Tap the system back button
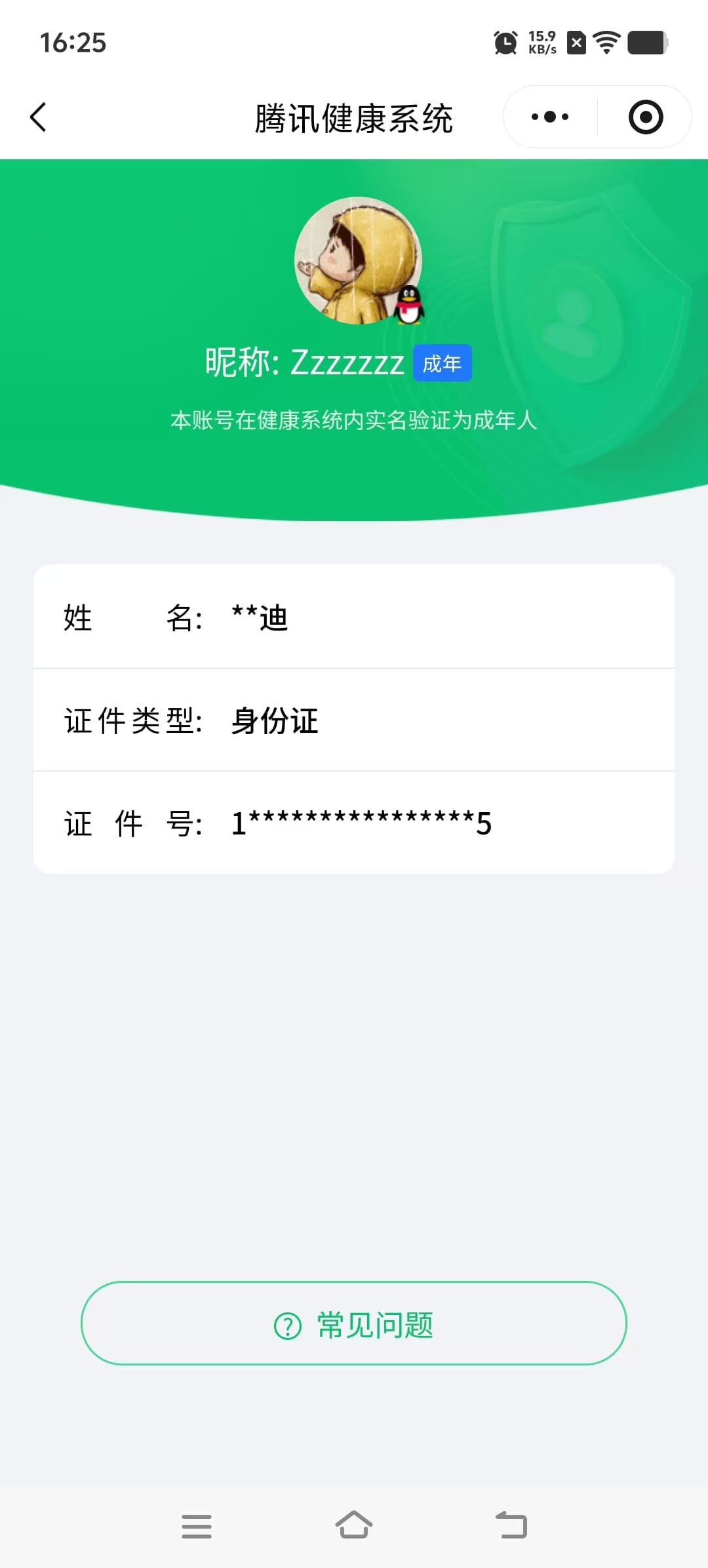This screenshot has height=1568, width=708. point(511,1525)
